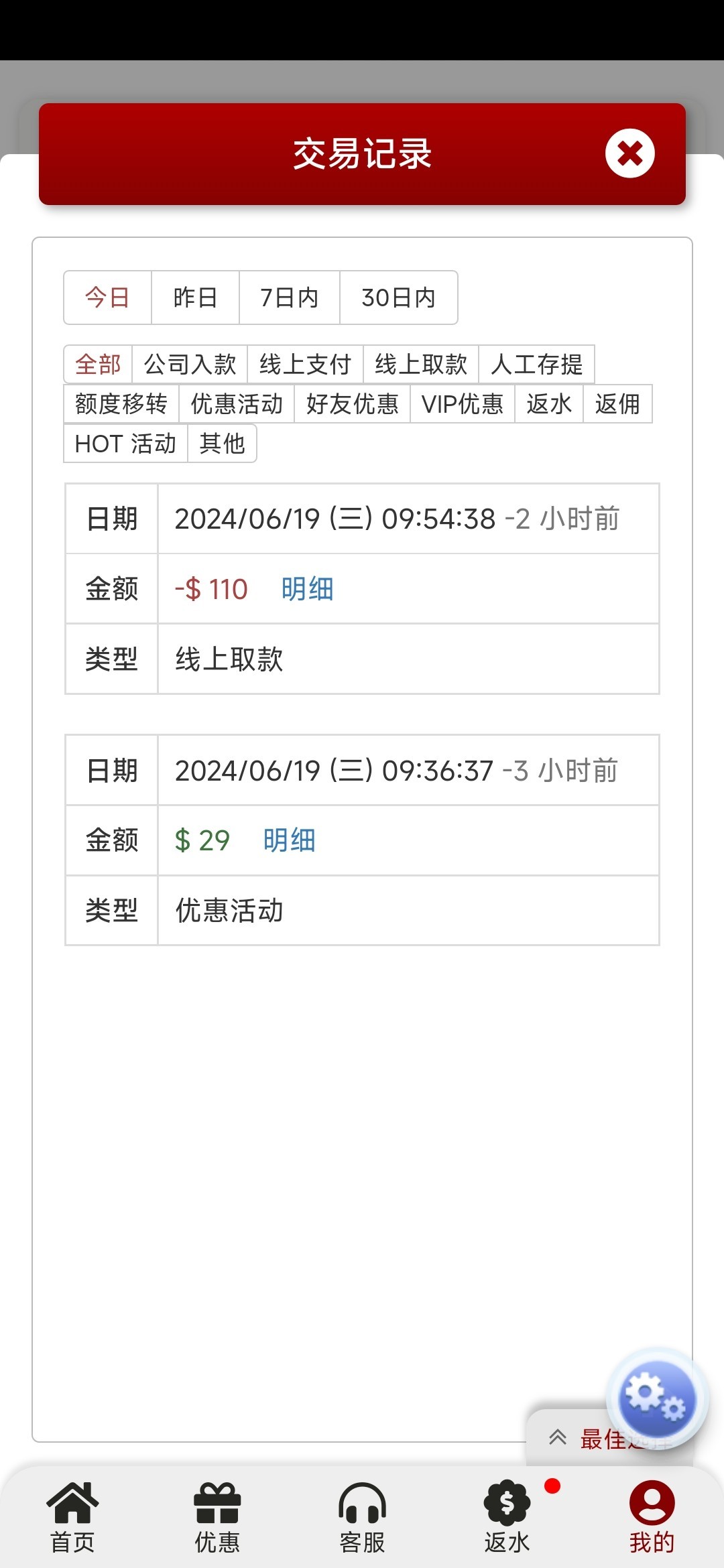The height and width of the screenshot is (1568, 724).
Task: Select the HOT 活动 filter
Action: point(125,444)
